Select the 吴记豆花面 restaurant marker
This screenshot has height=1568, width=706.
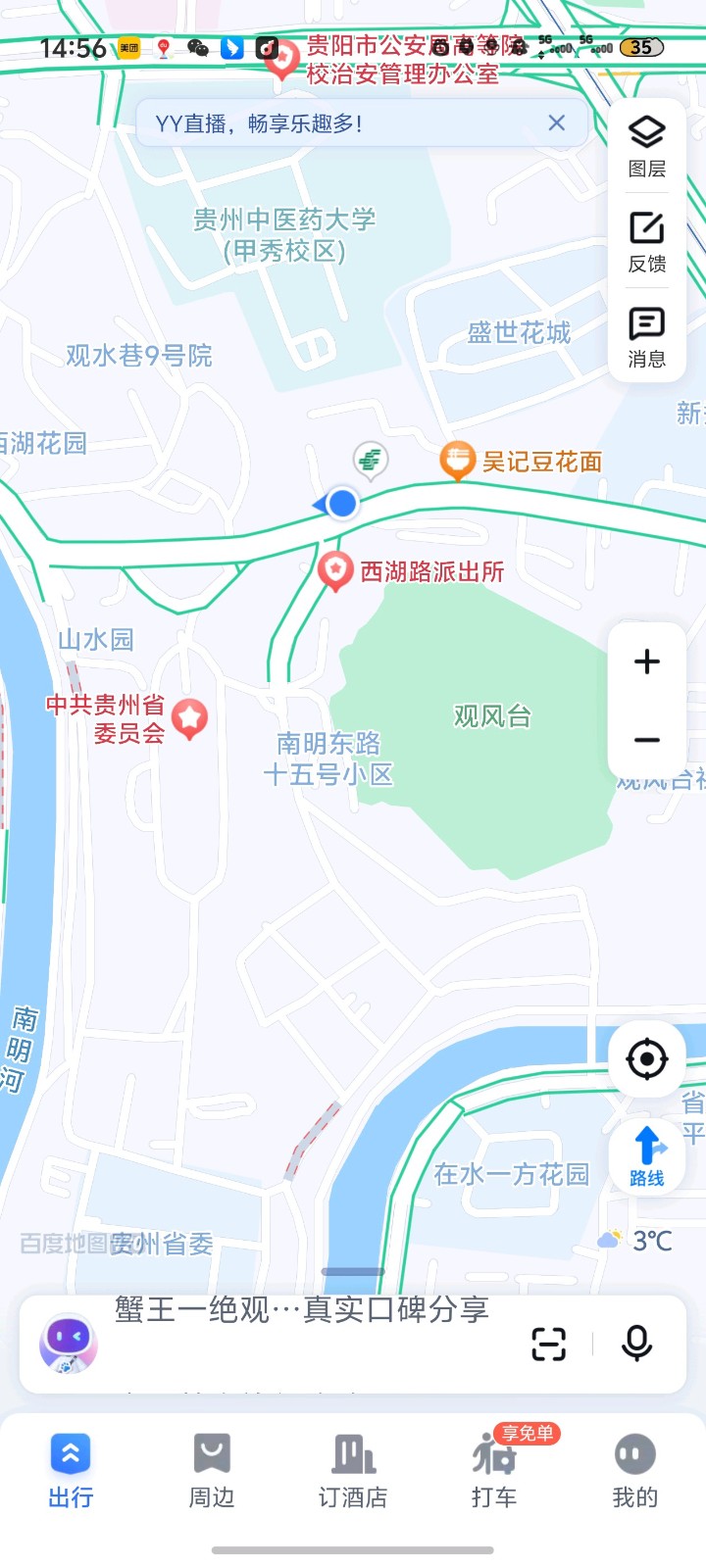click(457, 459)
